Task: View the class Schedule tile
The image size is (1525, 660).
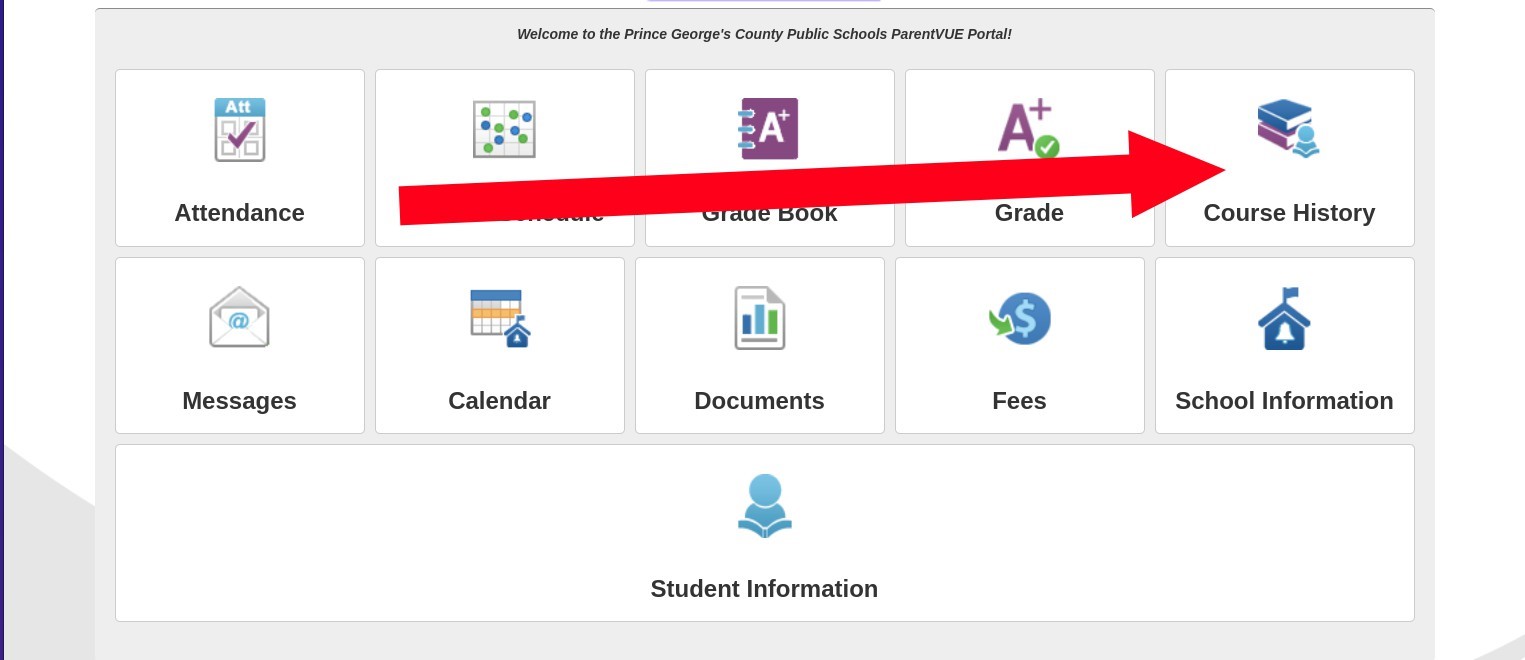Action: (504, 130)
